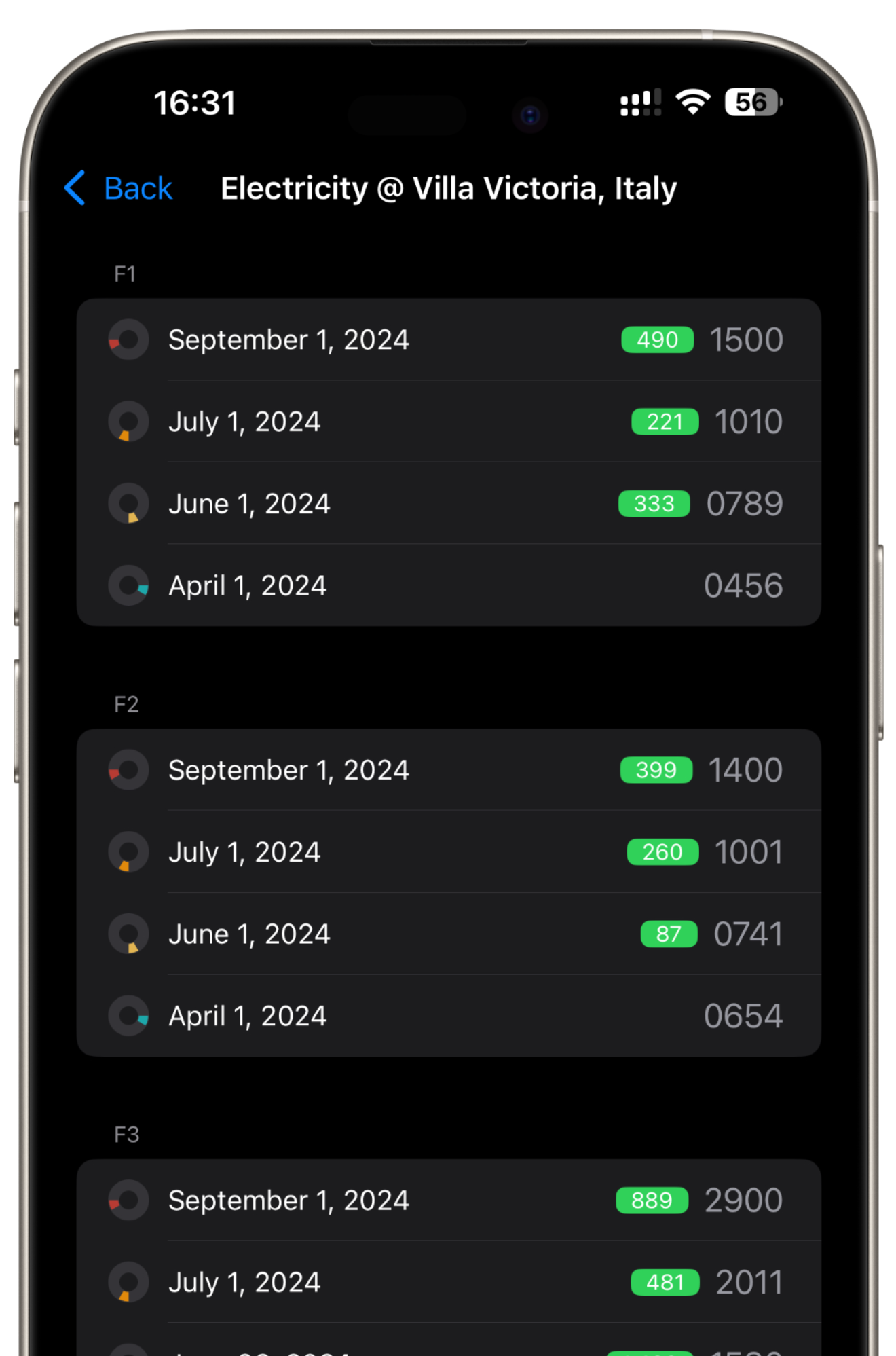The image size is (896, 1356).
Task: Open F3 reading for September 1, 2024
Action: tap(448, 1201)
